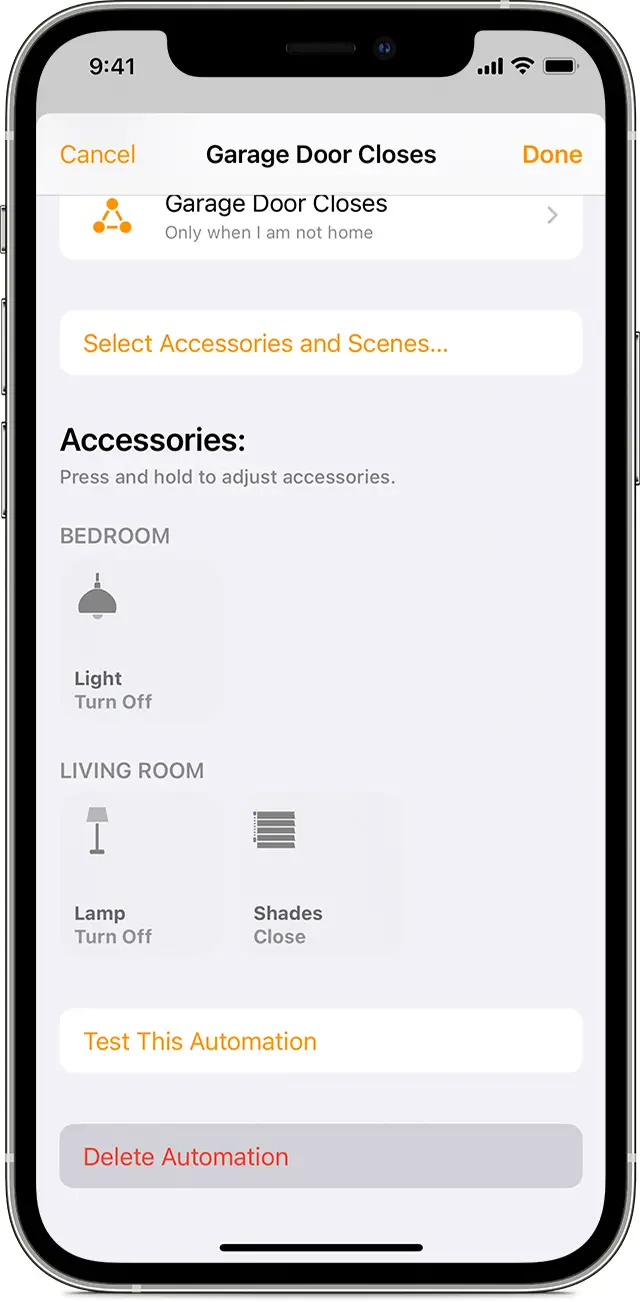
Task: Delete this automation
Action: (320, 1157)
